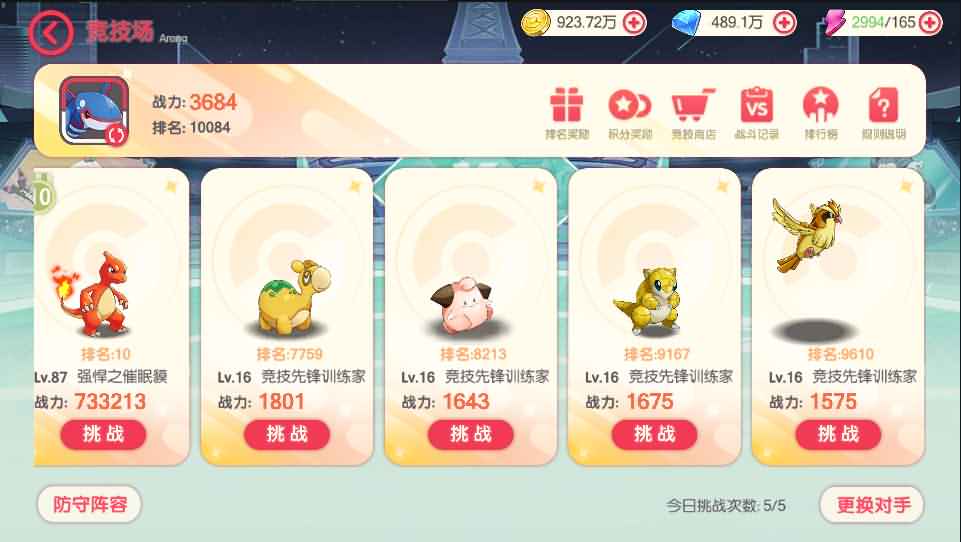Image resolution: width=961 pixels, height=542 pixels.
Task: Challenge the rank 9610 opponent
Action: [x=838, y=434]
